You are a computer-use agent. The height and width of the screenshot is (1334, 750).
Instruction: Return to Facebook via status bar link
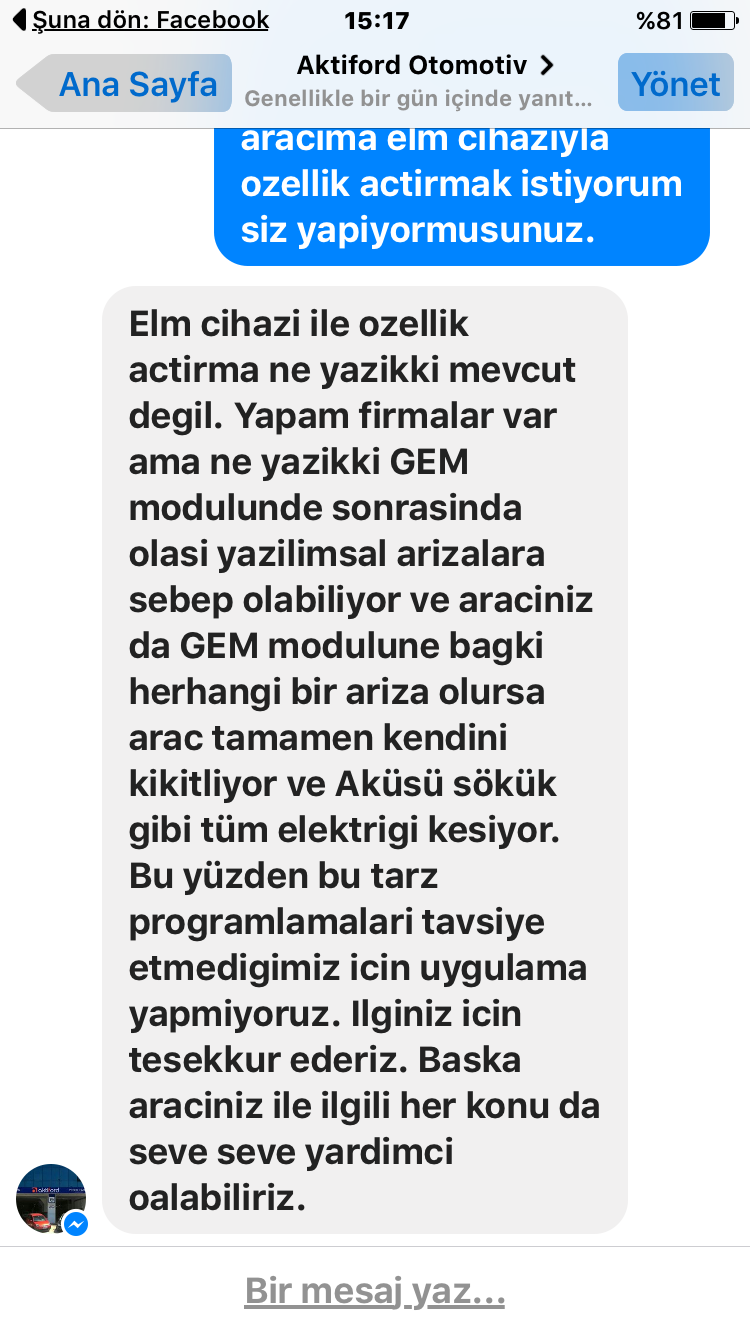click(x=140, y=20)
